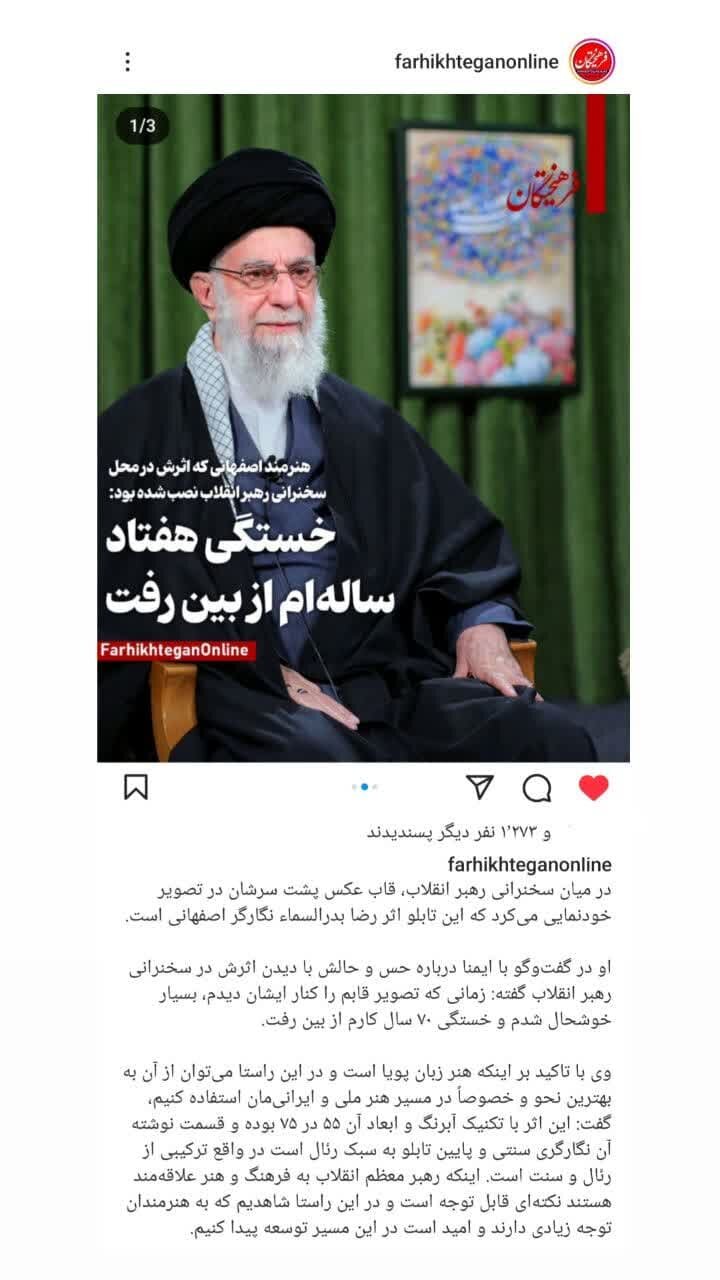
Task: Expand post actions via the vertical ellipsis
Action: pos(126,61)
